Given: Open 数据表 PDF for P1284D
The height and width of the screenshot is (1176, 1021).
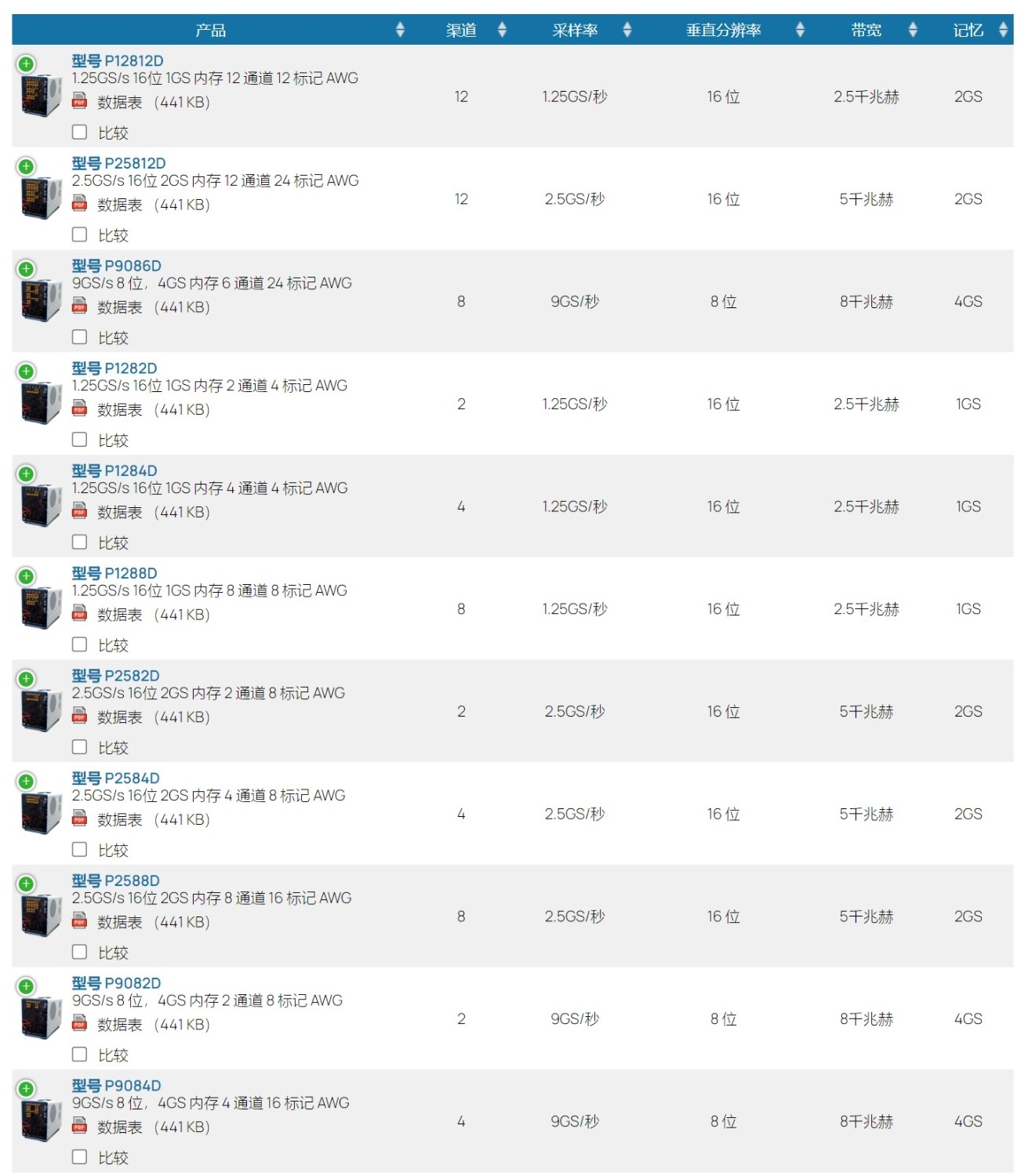Looking at the screenshot, I should click(120, 513).
